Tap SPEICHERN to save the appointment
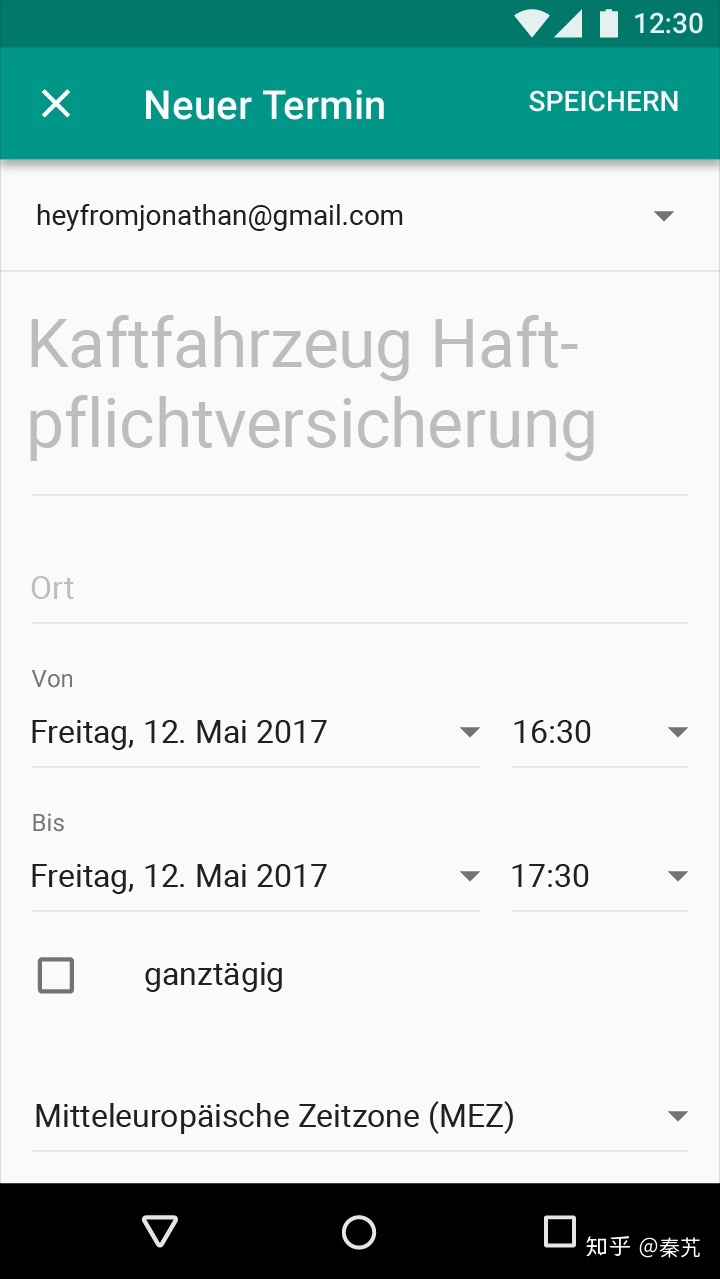 [x=603, y=102]
